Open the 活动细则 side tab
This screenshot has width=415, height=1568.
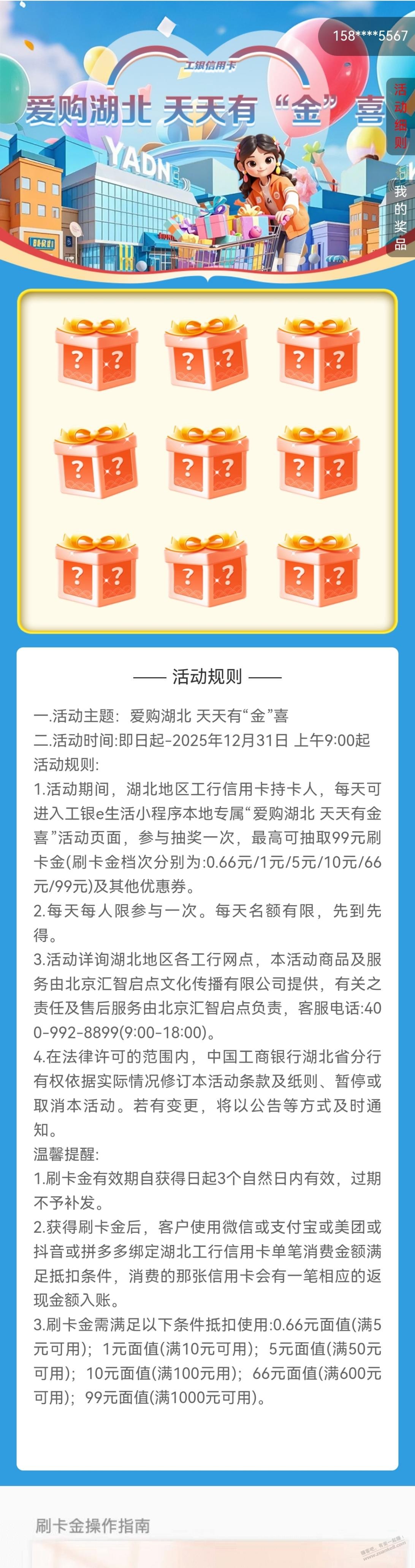pos(400,116)
